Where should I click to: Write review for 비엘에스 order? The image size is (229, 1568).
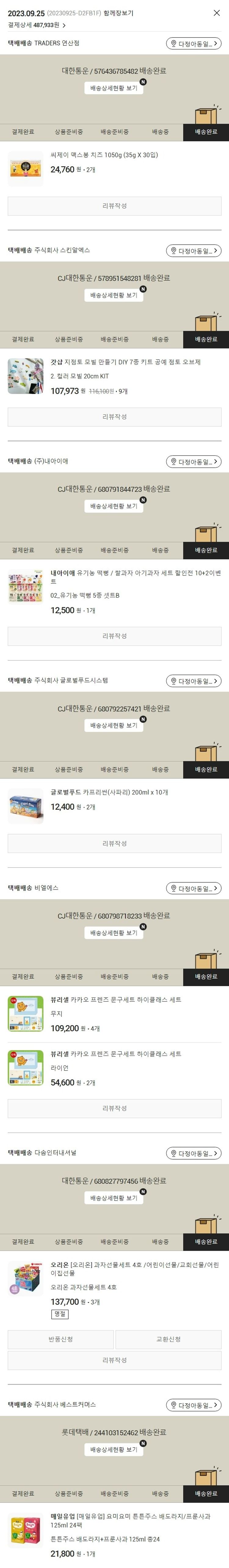(114, 1108)
